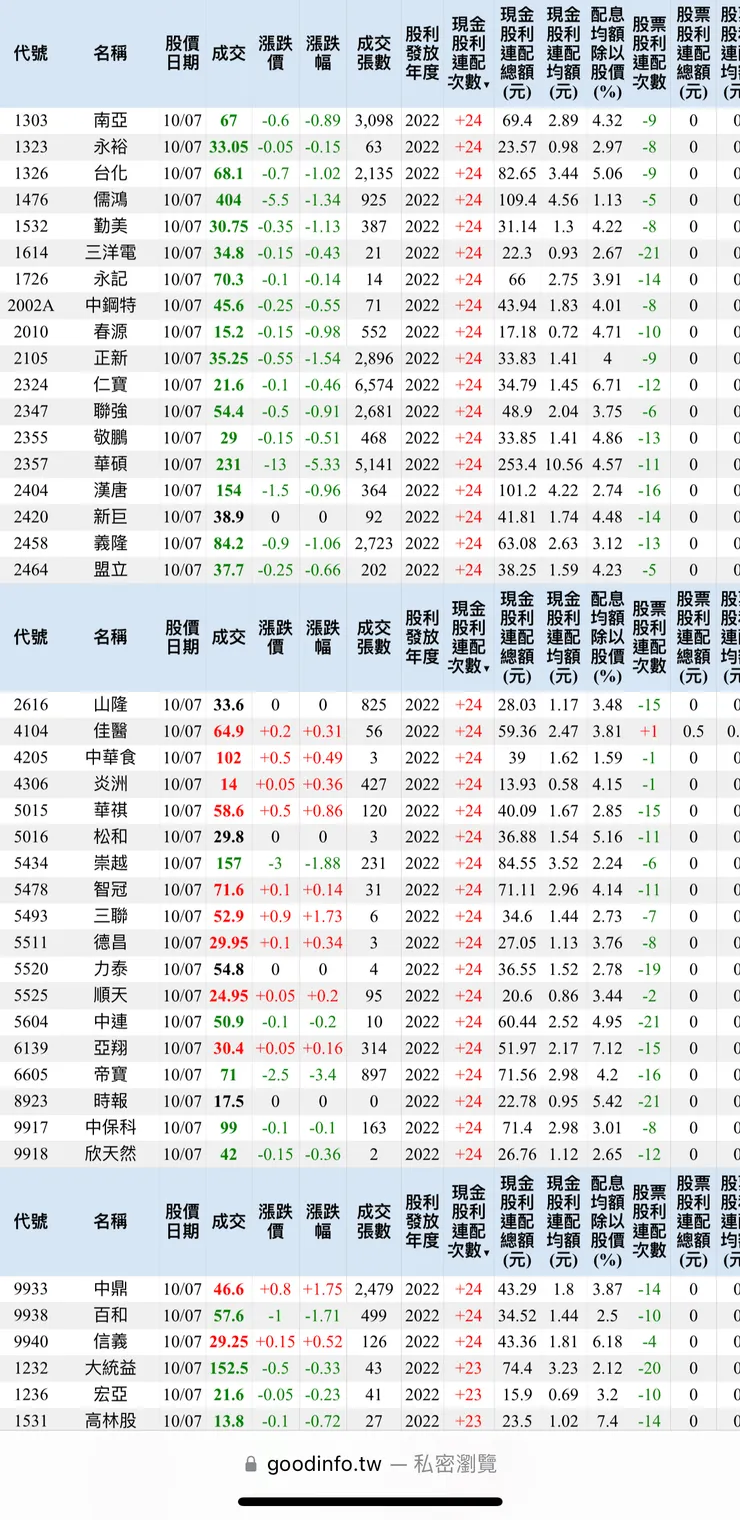Open the 信義 stock name link

[x=110, y=1342]
